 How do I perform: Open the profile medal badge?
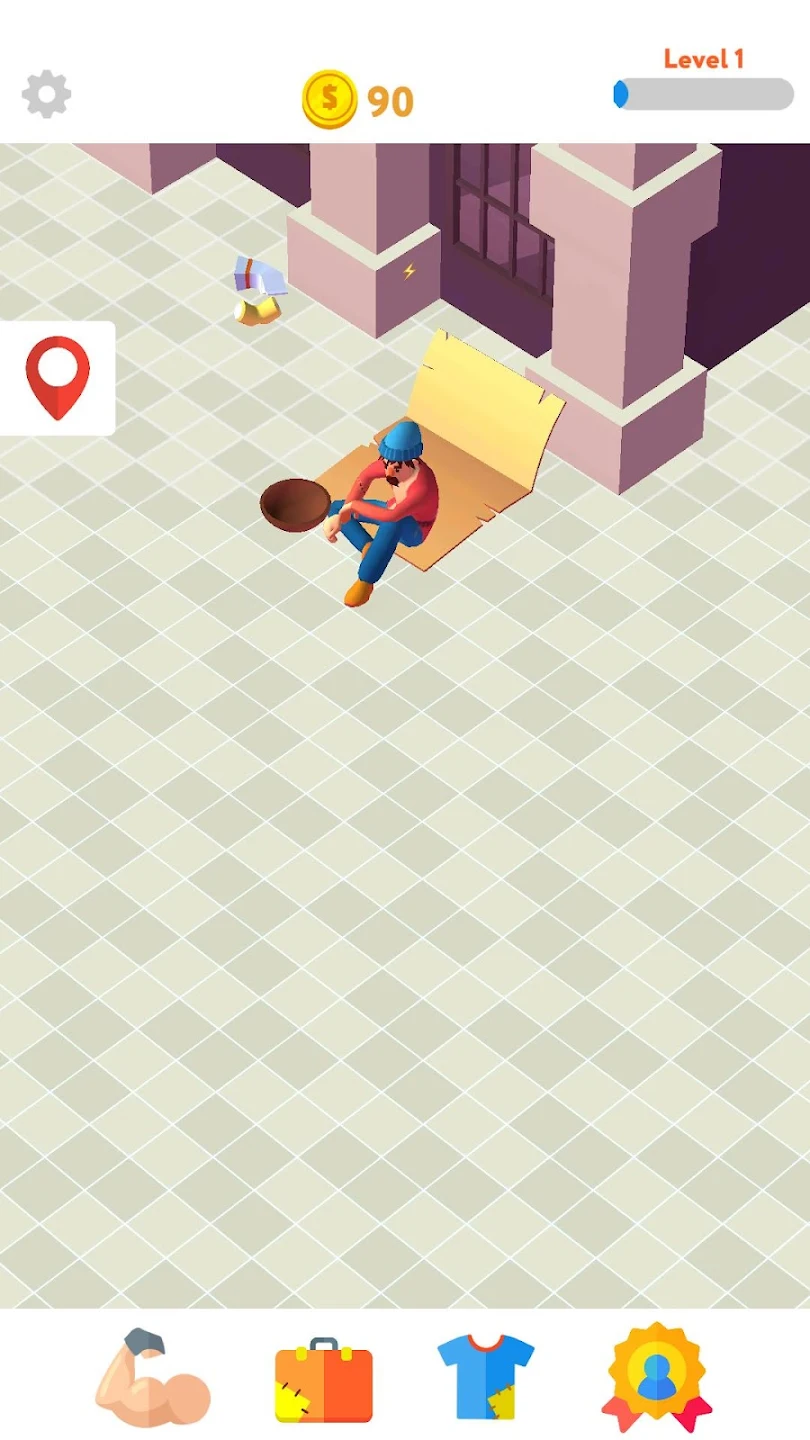(656, 1378)
